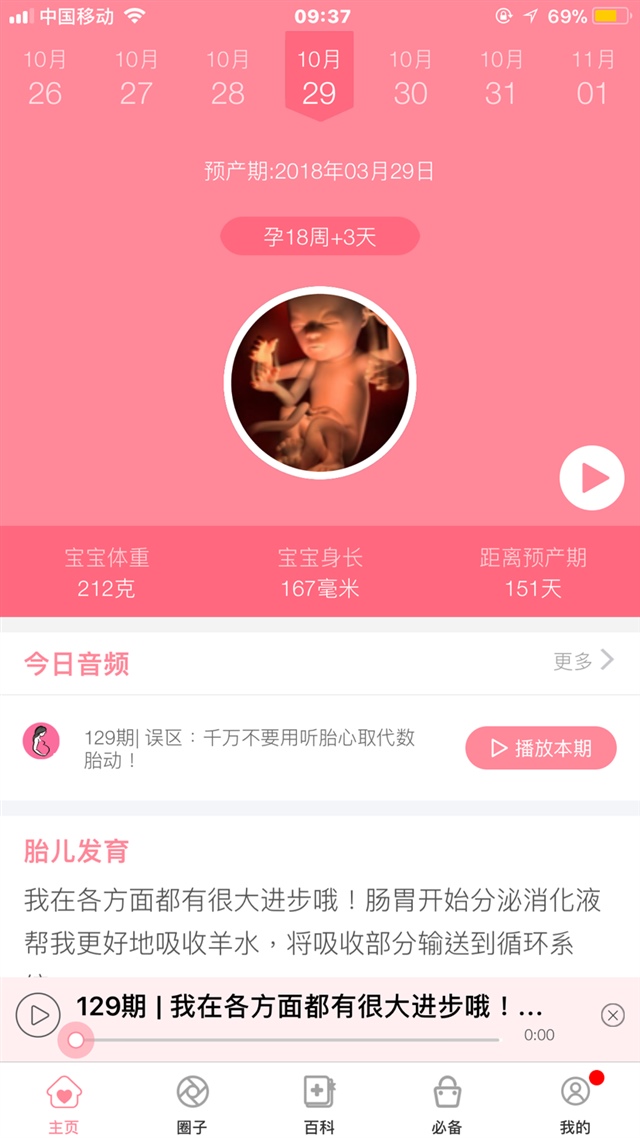Switch to the 圈子 tab
Image resolution: width=640 pixels, height=1138 pixels.
192,1104
